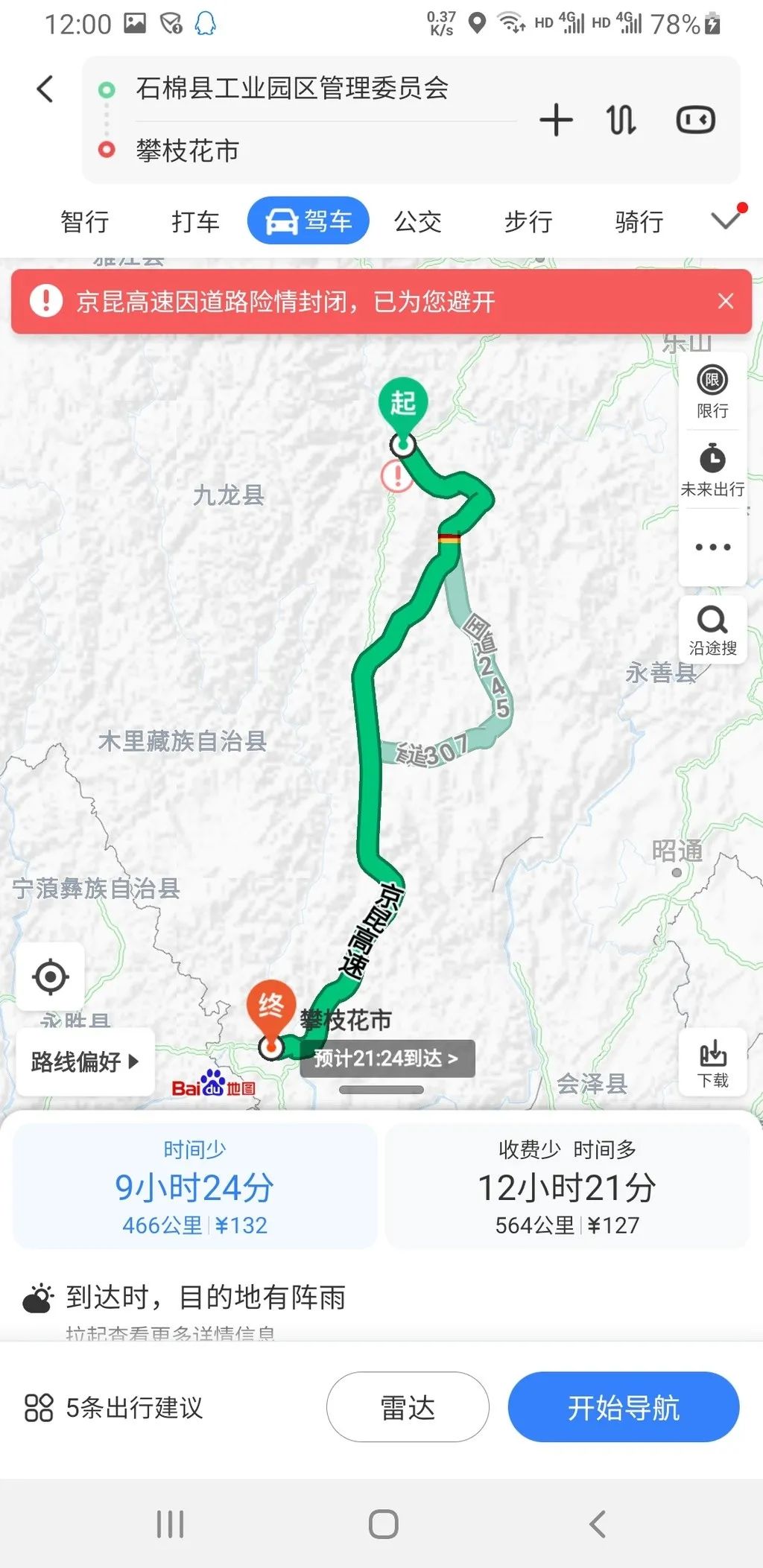The image size is (763, 1568).
Task: Open the 雷达 radar mode
Action: tap(408, 1407)
